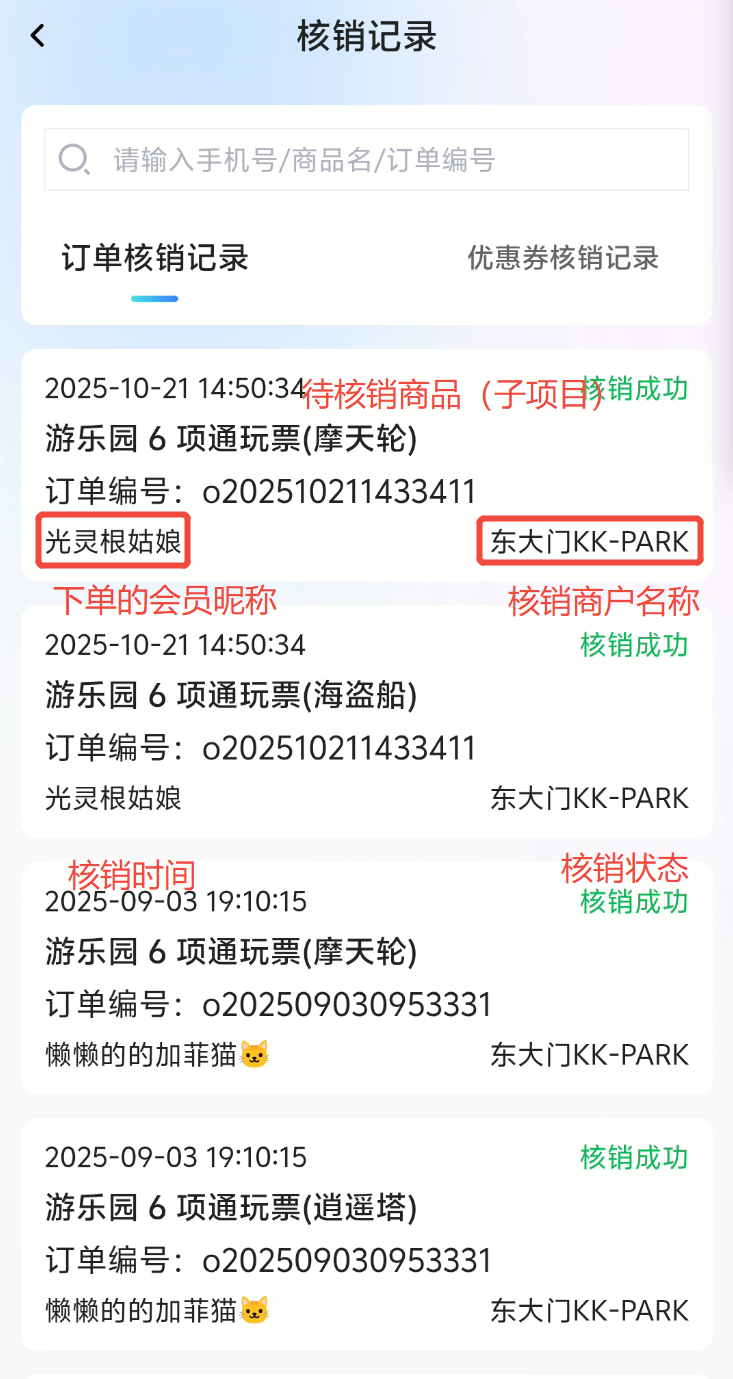Screen dimensions: 733x1379
Task: Open the 逍遥塔 verification record
Action: [x=366, y=1233]
